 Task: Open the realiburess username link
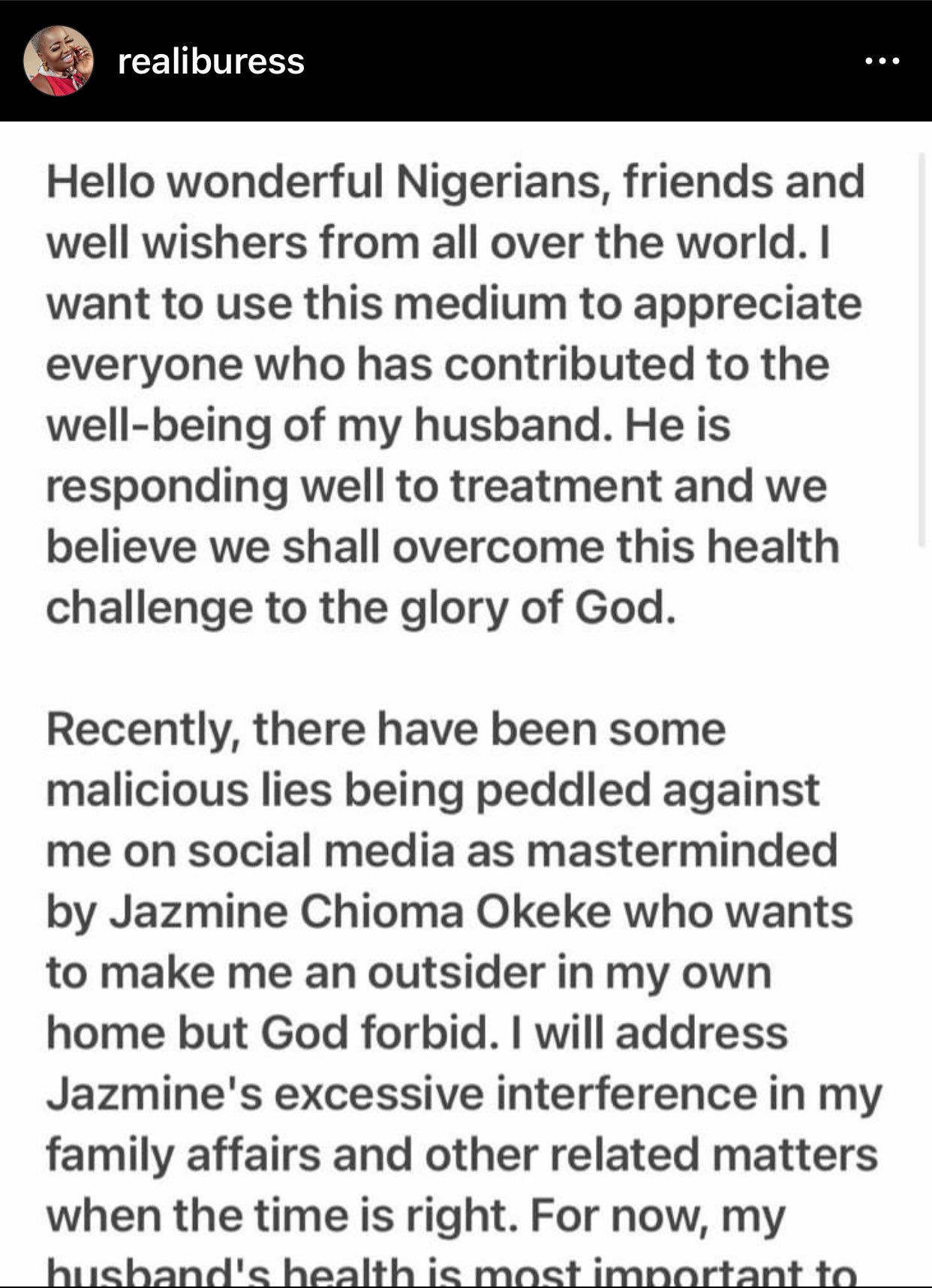[x=211, y=62]
